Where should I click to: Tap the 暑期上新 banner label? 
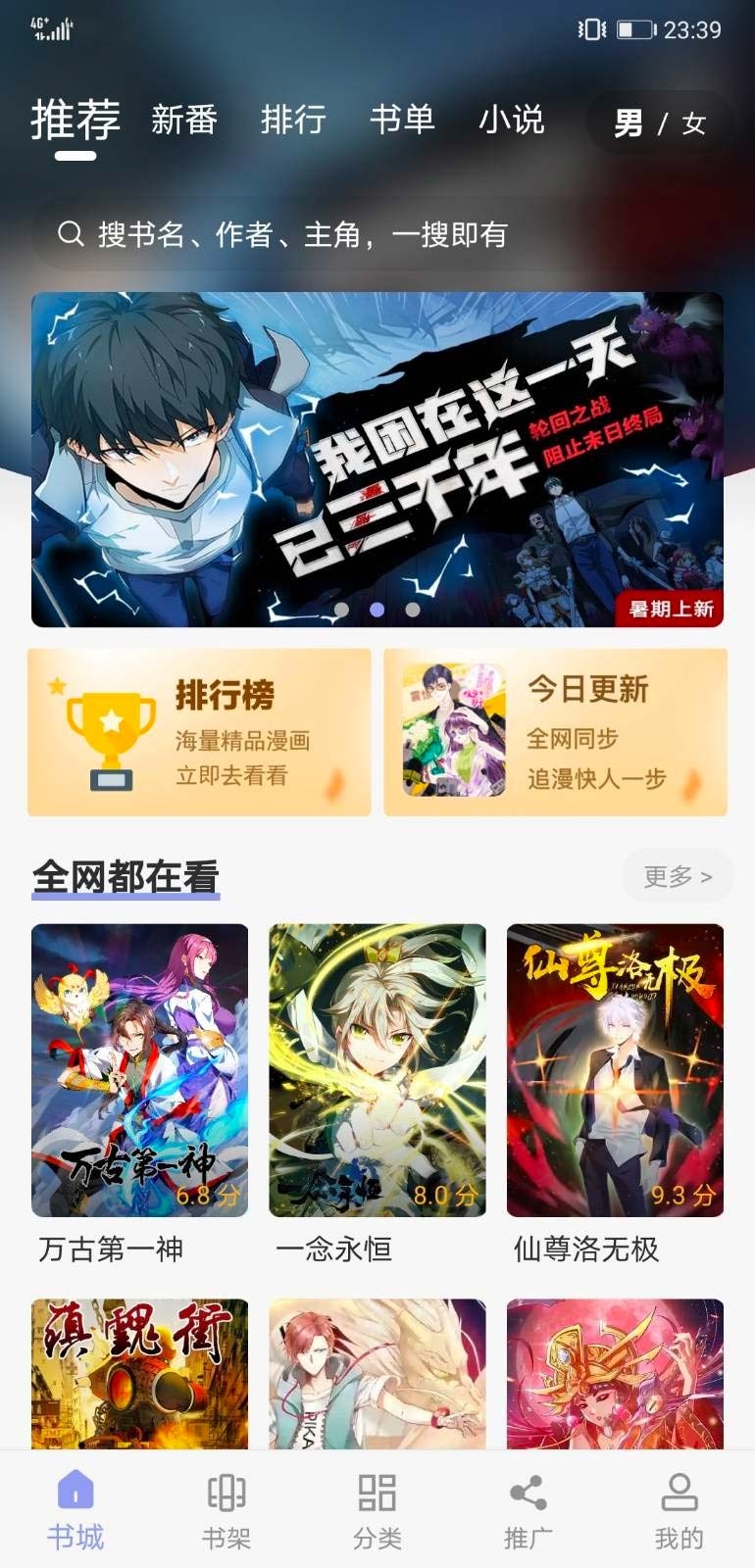point(671,609)
